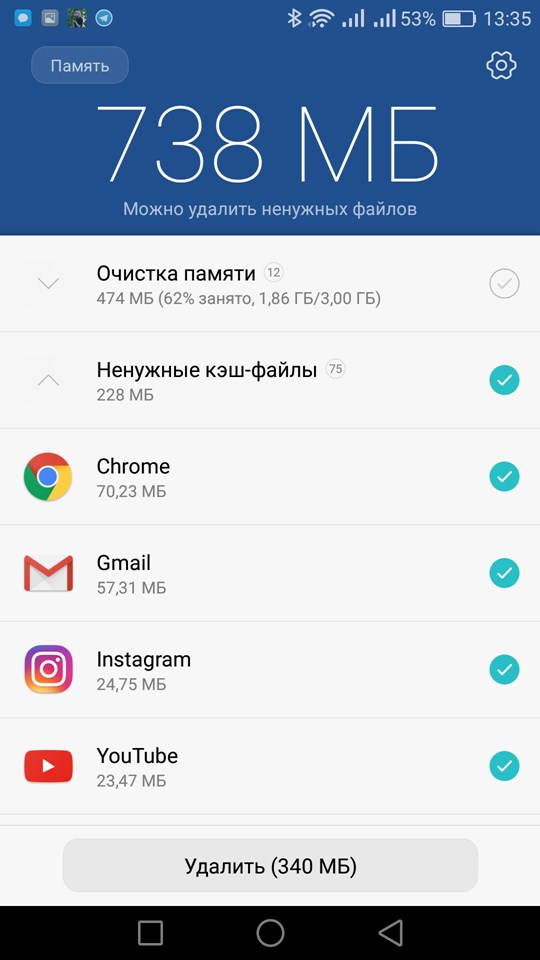The image size is (540, 960).
Task: Deselect the Gmail cache checkbox
Action: point(504,573)
